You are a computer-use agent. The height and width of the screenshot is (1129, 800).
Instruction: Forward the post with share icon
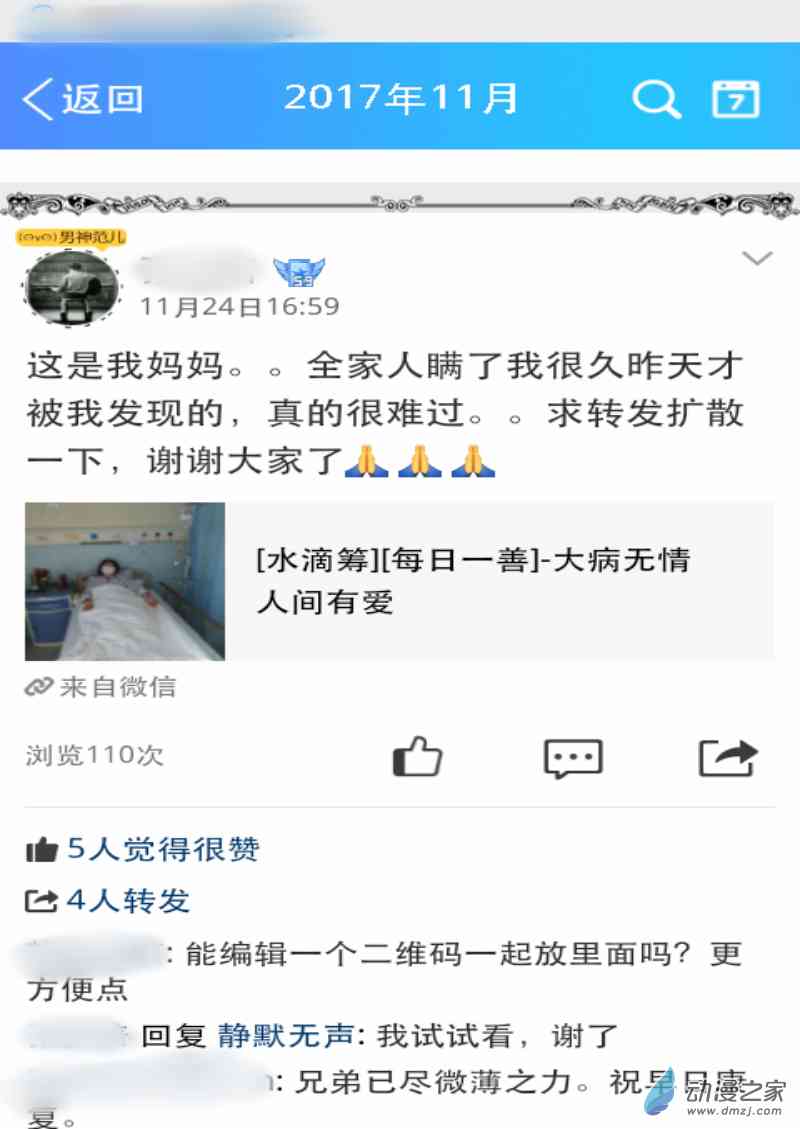coord(727,757)
